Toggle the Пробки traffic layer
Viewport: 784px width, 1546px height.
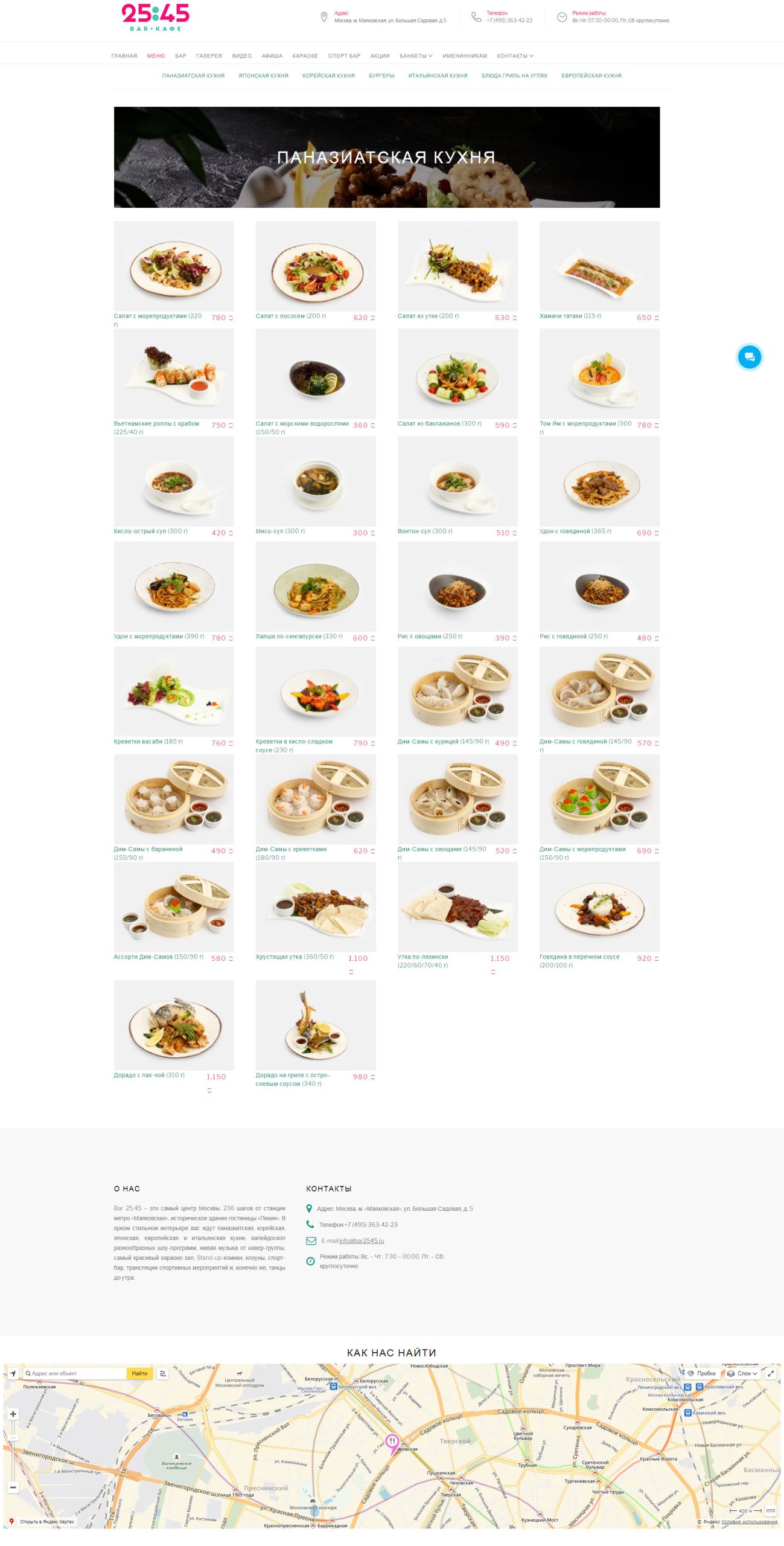(701, 1373)
